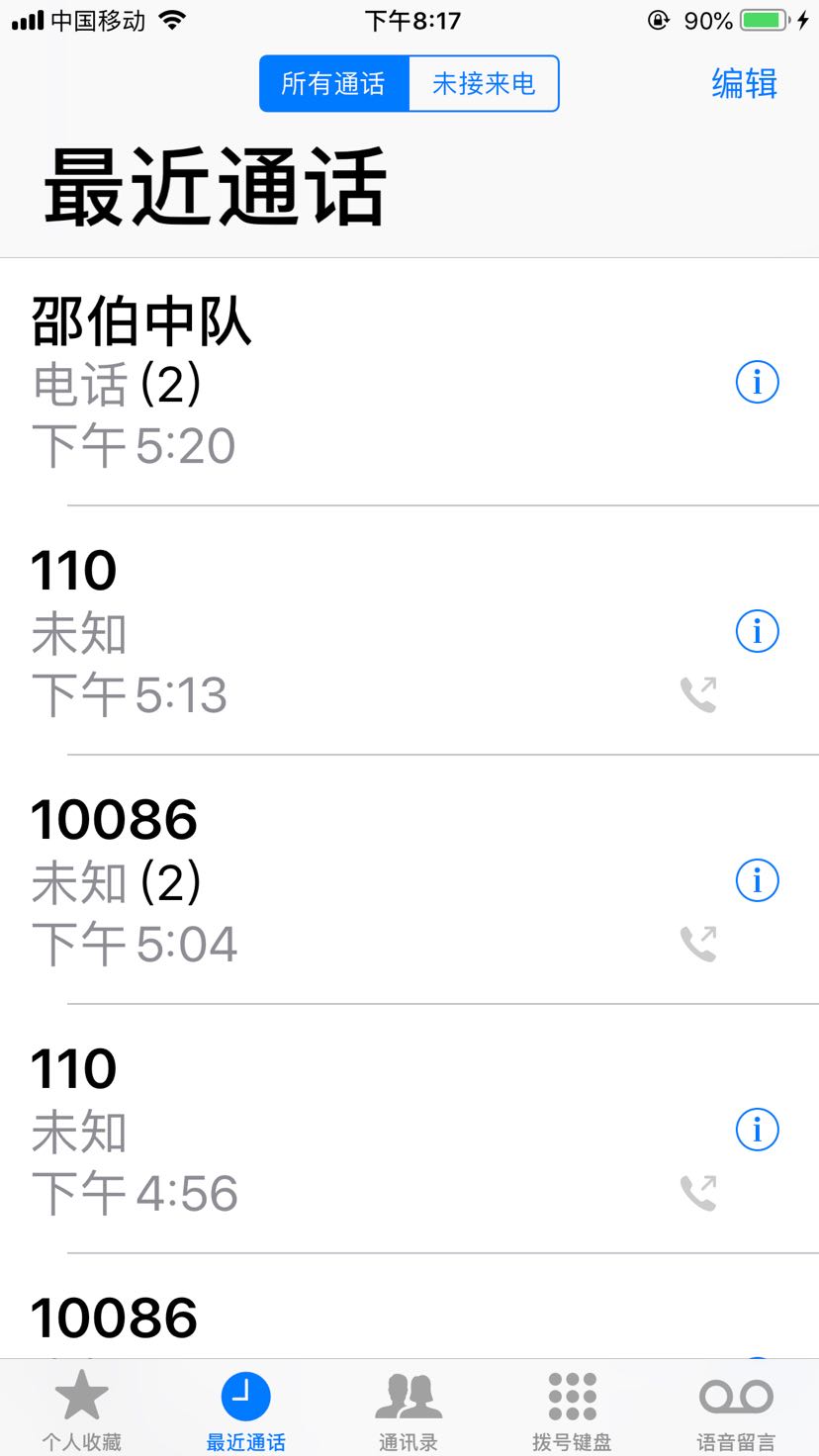
Task: Open the 拨号键盘 keypad tab
Action: (x=572, y=1410)
